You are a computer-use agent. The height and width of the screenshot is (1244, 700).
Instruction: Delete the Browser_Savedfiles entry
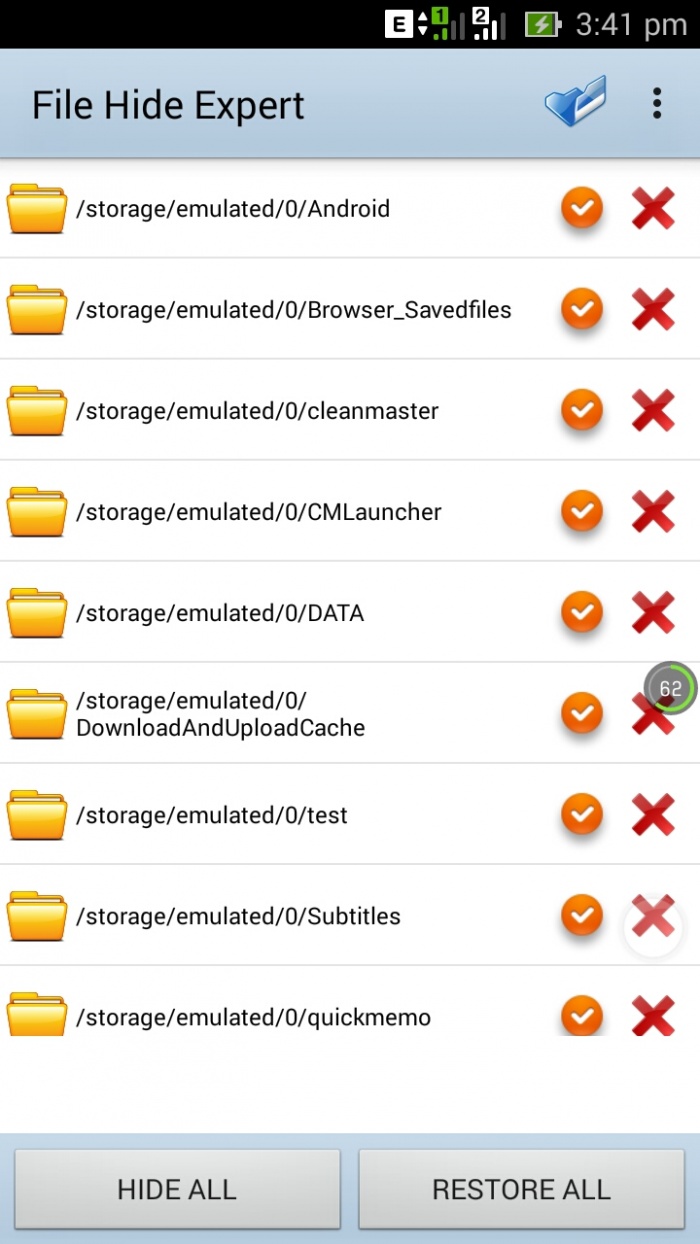653,310
